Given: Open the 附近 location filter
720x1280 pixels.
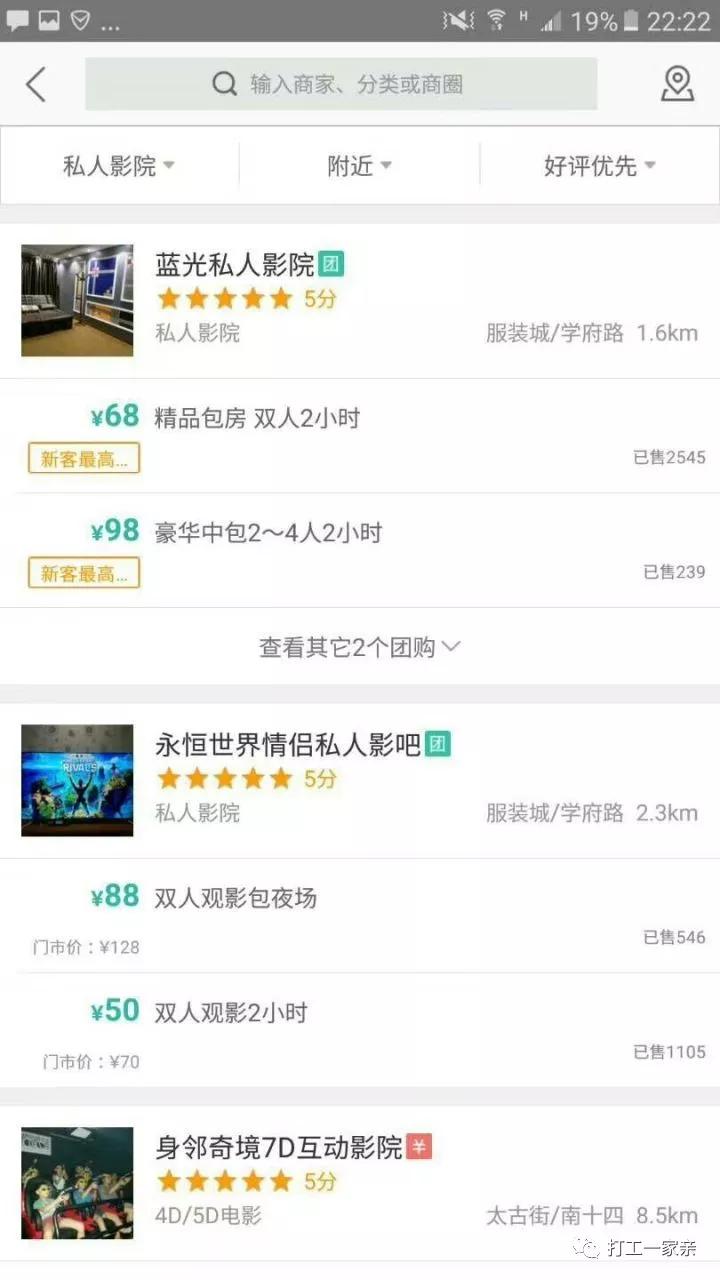Looking at the screenshot, I should (358, 166).
